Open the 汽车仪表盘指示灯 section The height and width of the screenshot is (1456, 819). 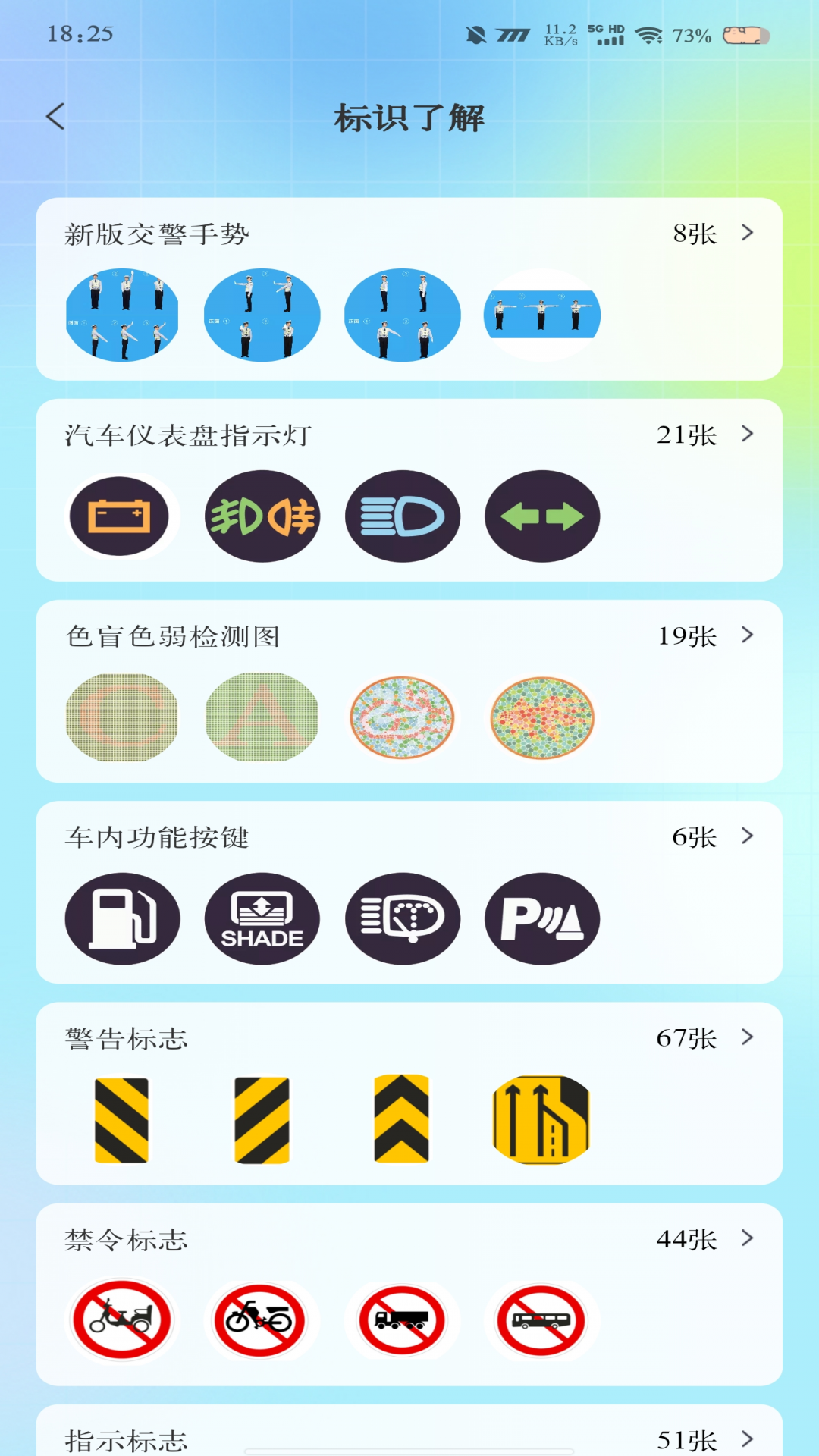(x=747, y=435)
